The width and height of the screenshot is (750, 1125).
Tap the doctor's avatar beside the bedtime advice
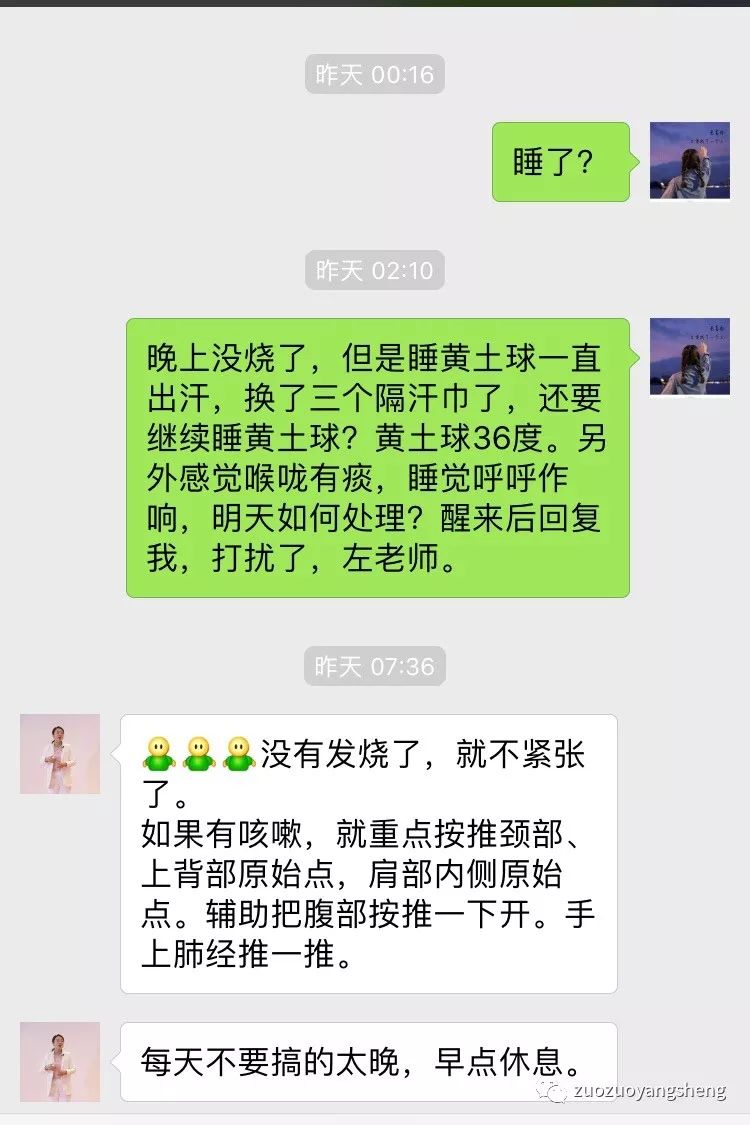click(x=60, y=1063)
